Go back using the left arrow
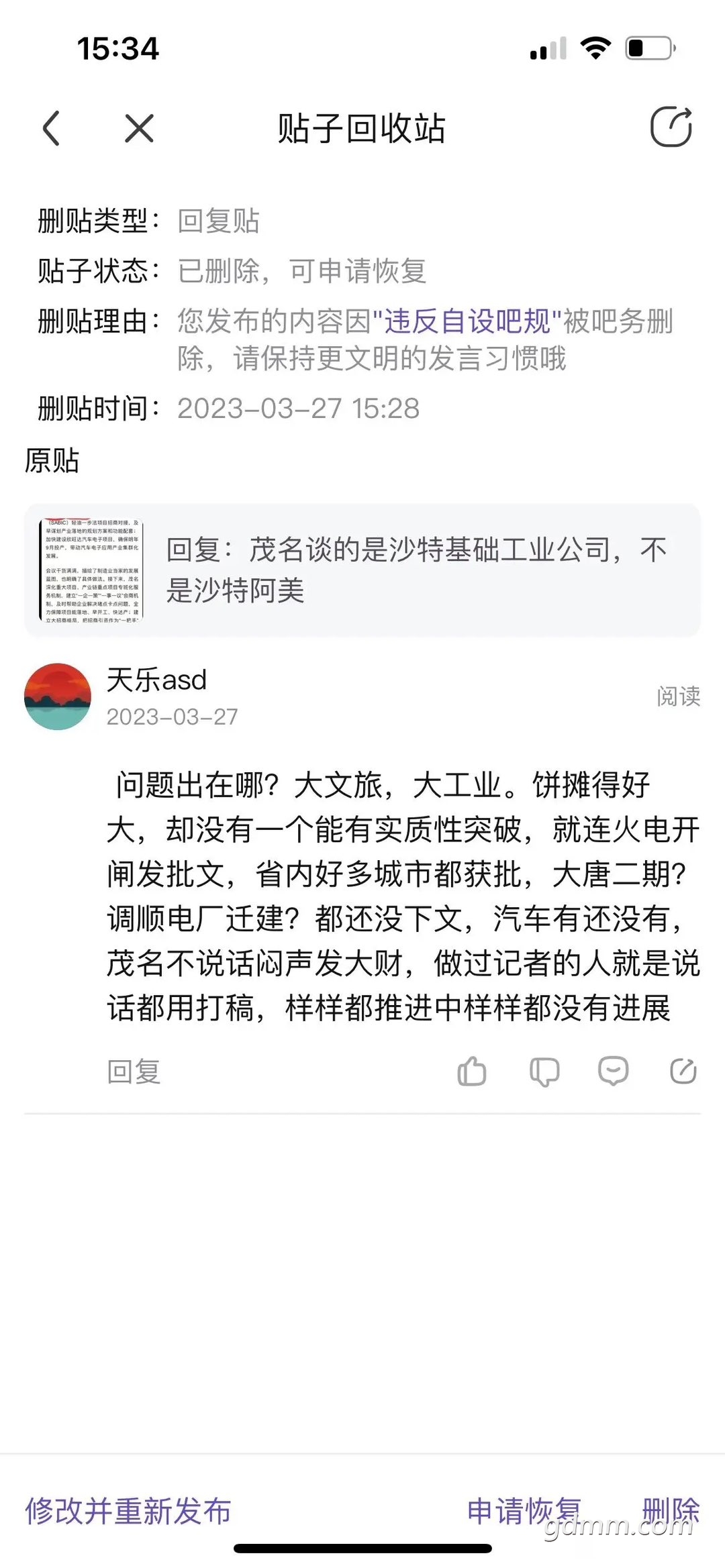The width and height of the screenshot is (725, 1568). pos(52,128)
